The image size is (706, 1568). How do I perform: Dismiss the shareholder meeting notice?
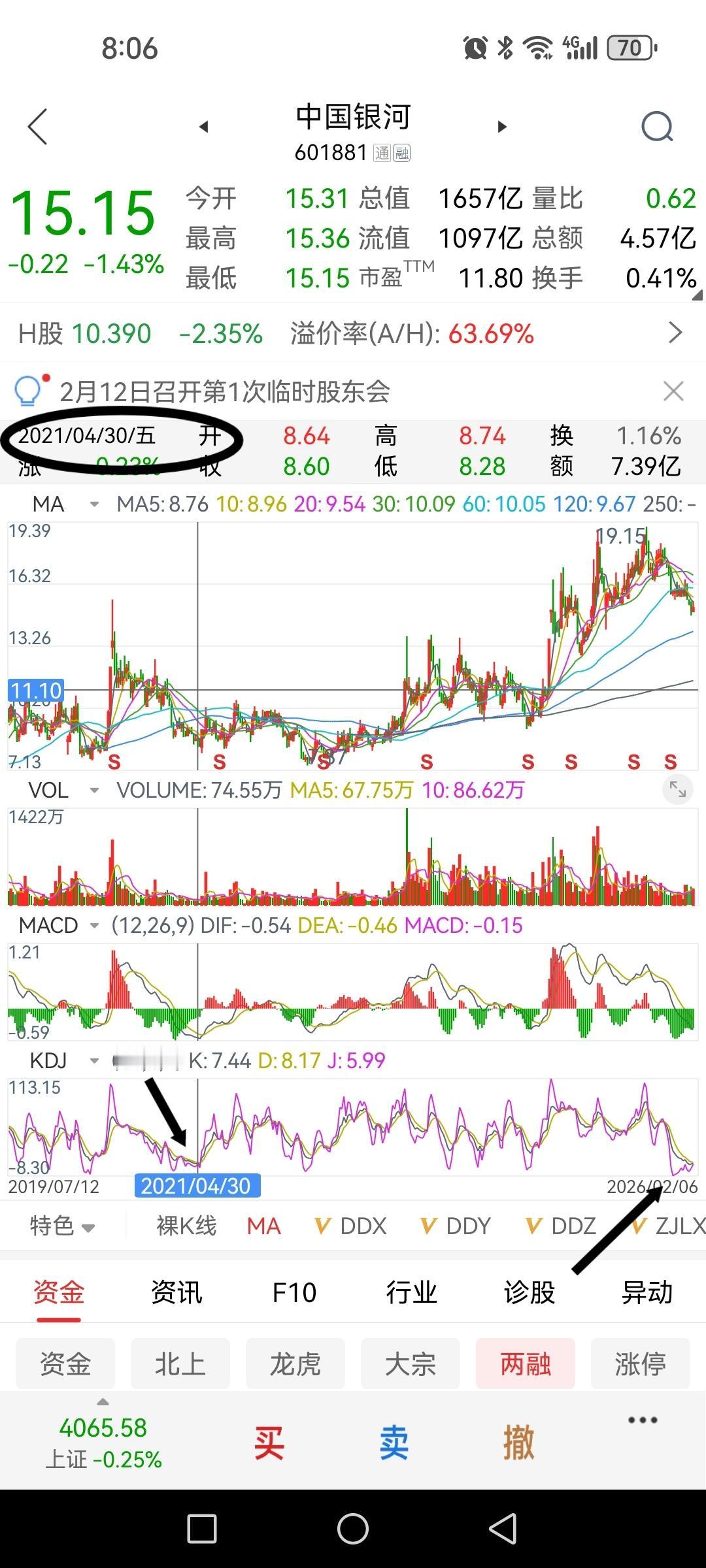pyautogui.click(x=674, y=390)
